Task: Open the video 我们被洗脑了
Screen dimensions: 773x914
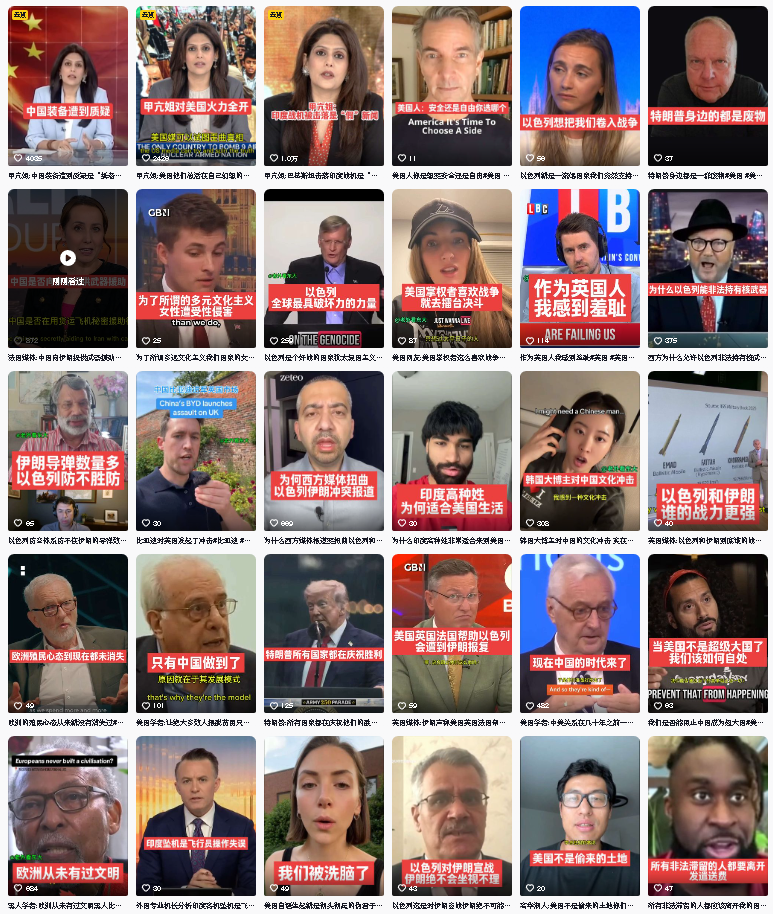Action: click(x=323, y=816)
